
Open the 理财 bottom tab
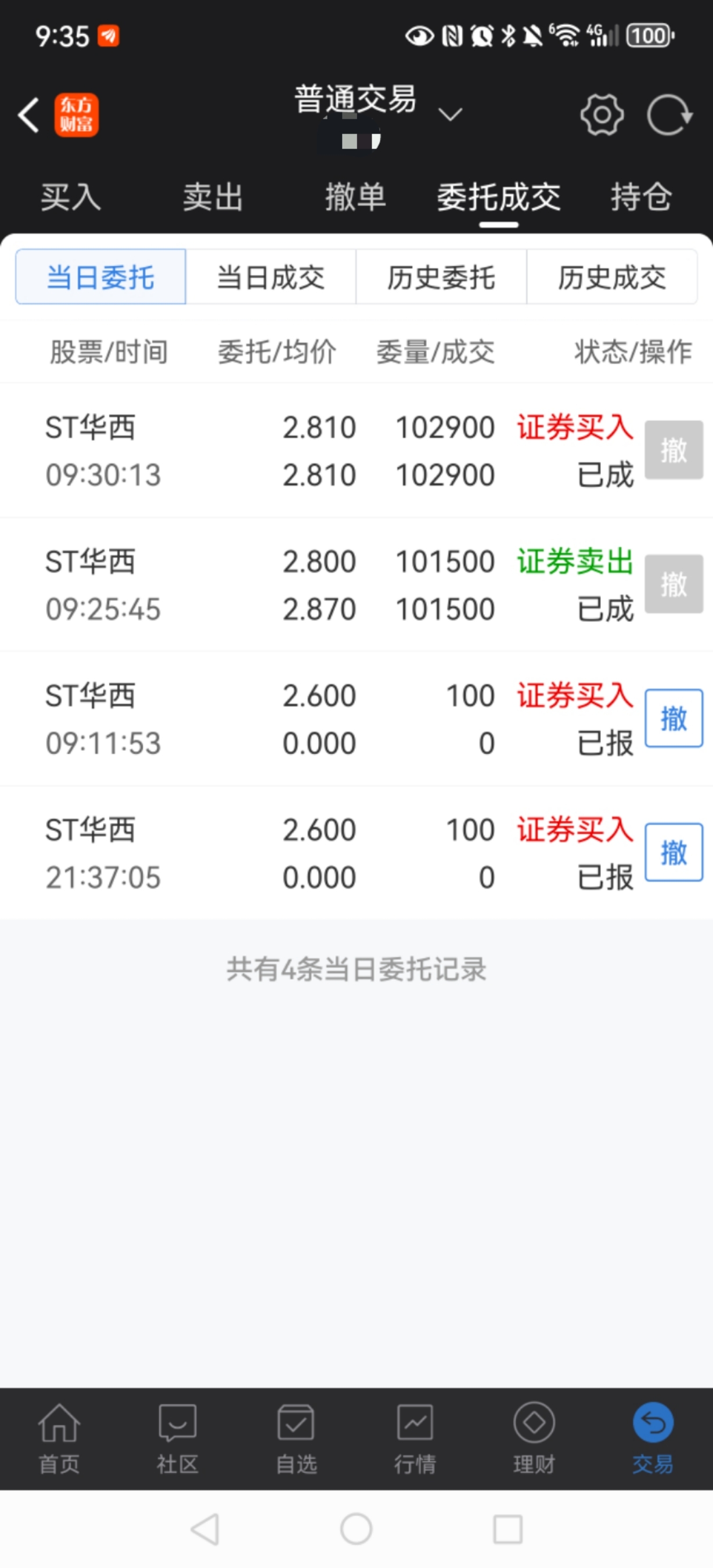534,1439
